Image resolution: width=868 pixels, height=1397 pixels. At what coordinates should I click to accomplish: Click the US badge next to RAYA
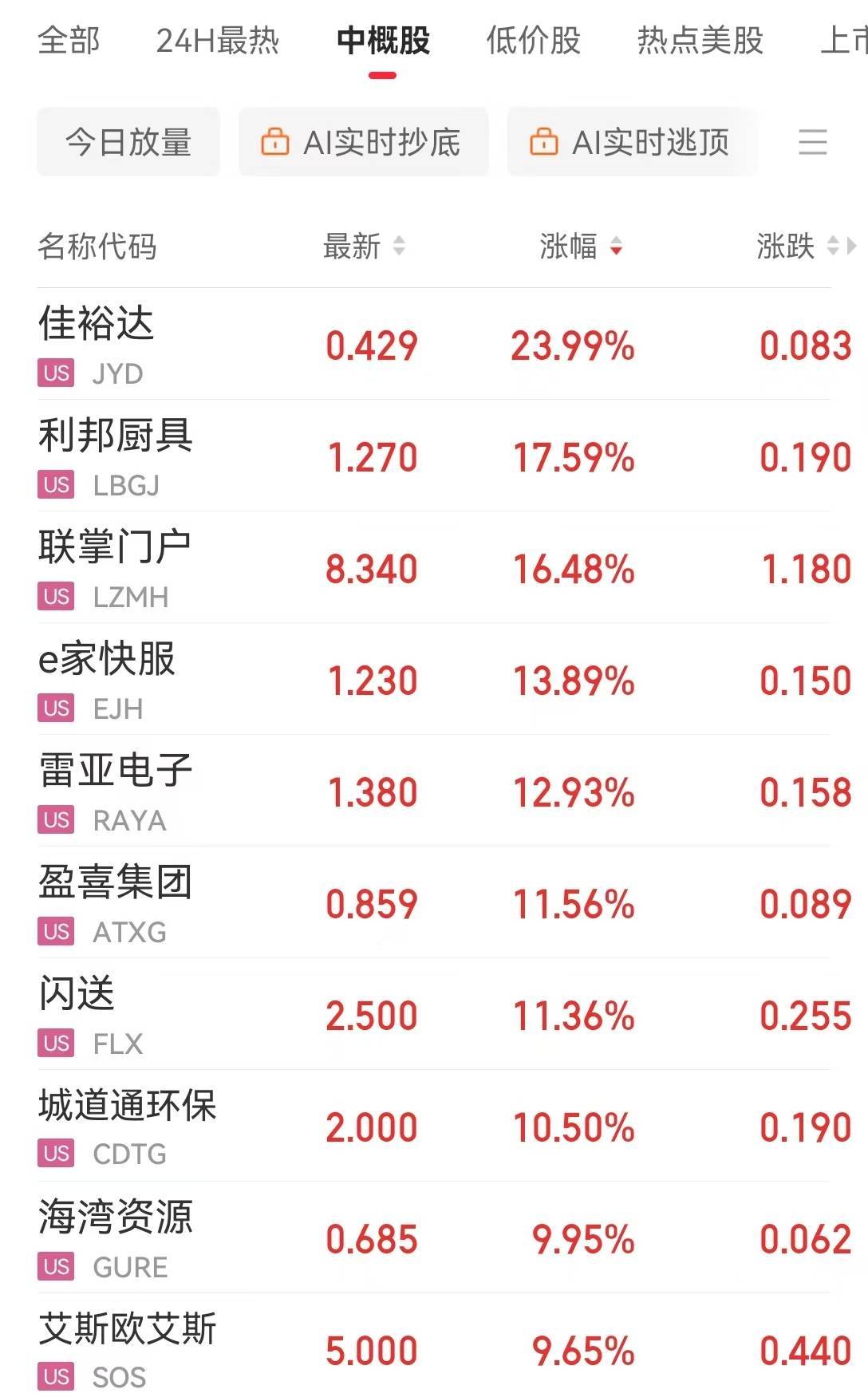55,819
